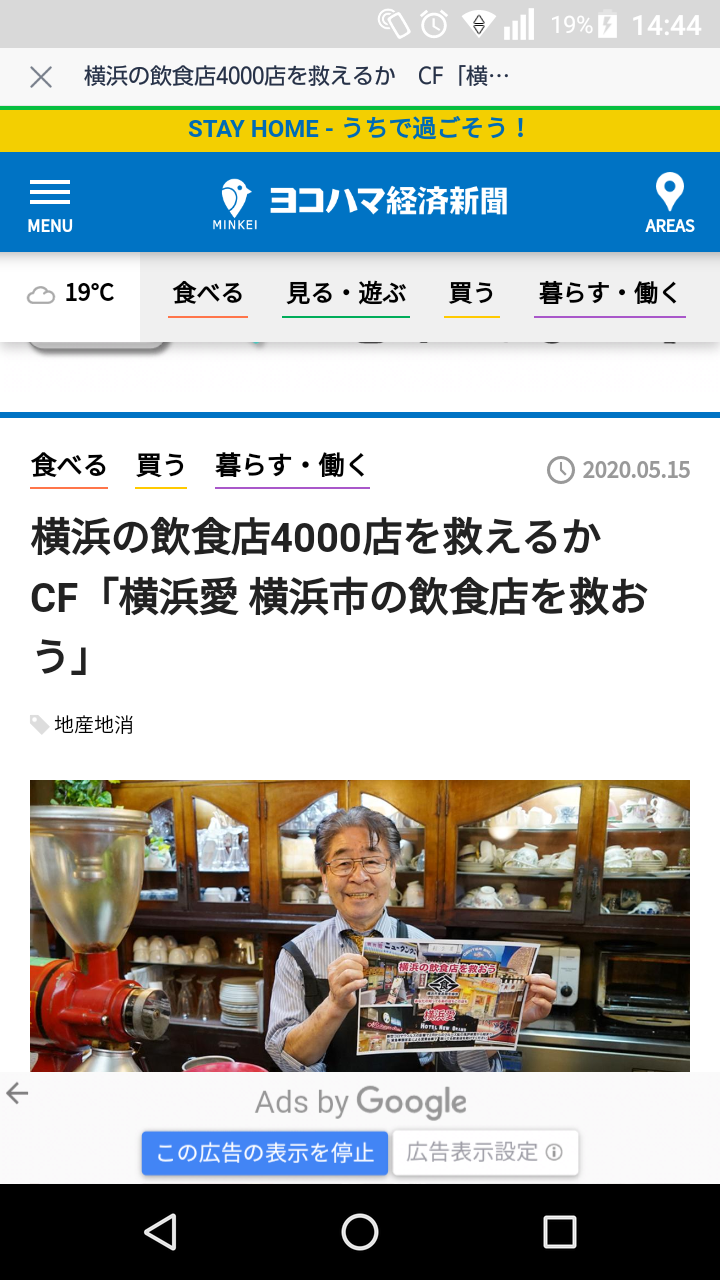720x1280 pixels.
Task: Open the 買う category above the headline
Action: tap(161, 466)
